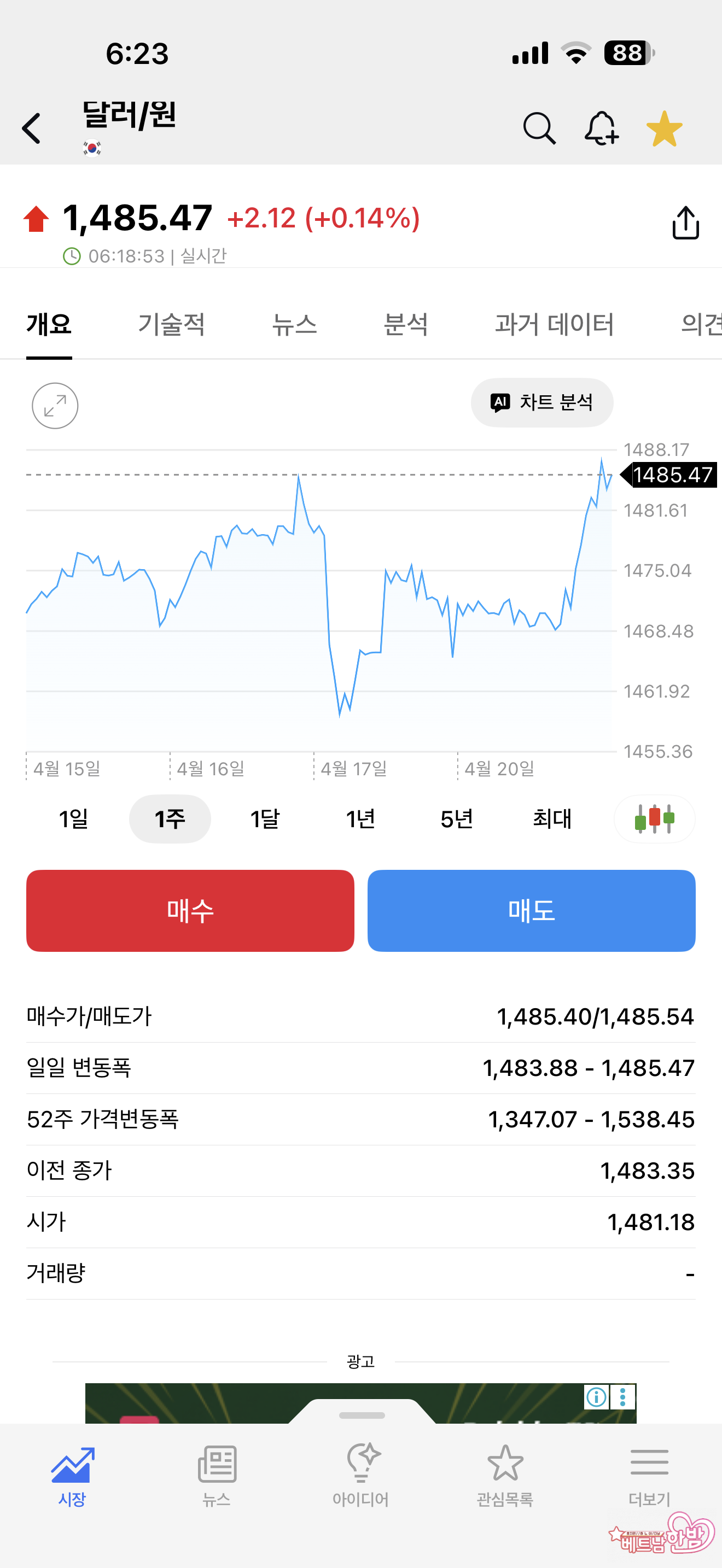
Task: Open the 과거 데이터 tab
Action: [x=554, y=324]
